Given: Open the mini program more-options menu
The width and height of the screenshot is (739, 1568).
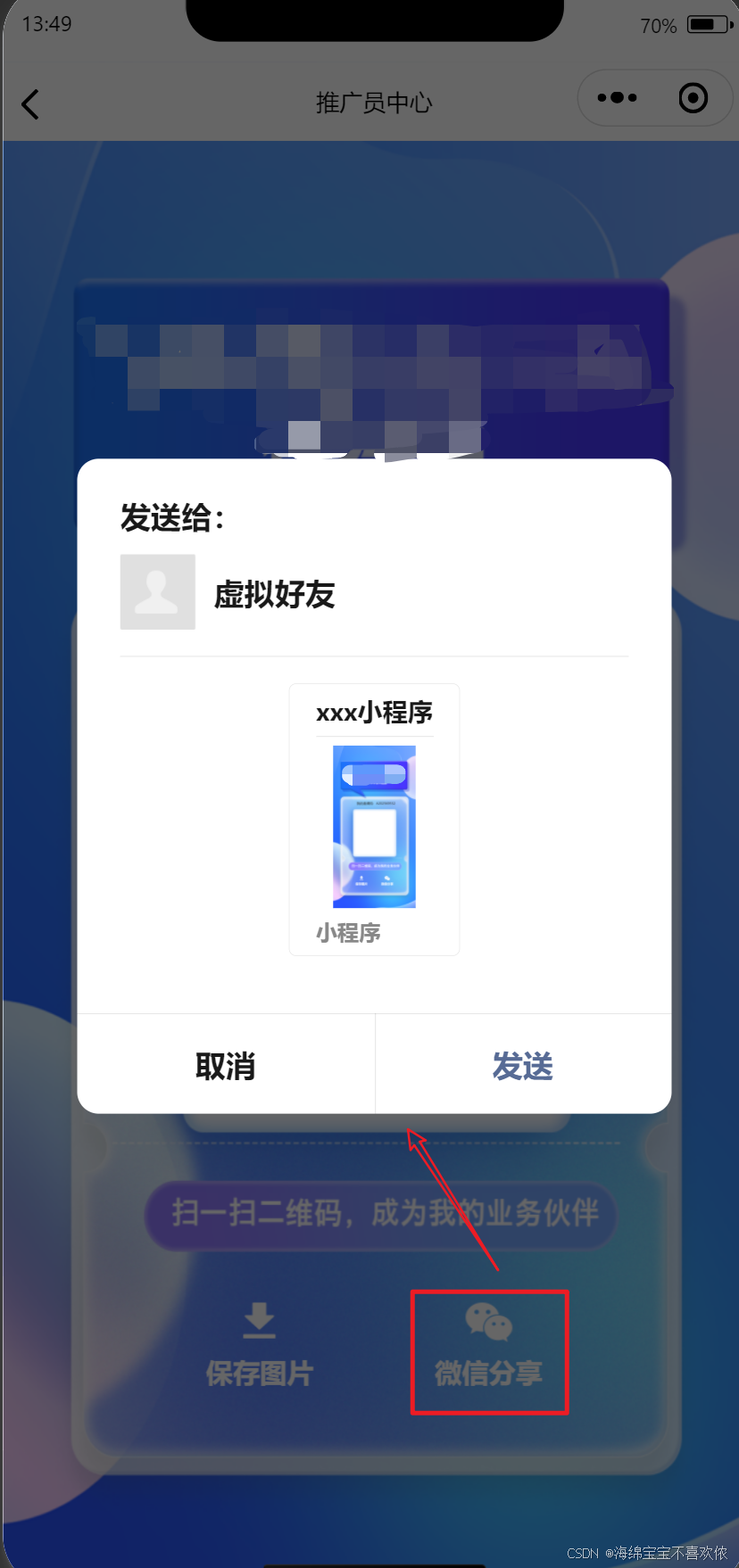Looking at the screenshot, I should click(617, 98).
